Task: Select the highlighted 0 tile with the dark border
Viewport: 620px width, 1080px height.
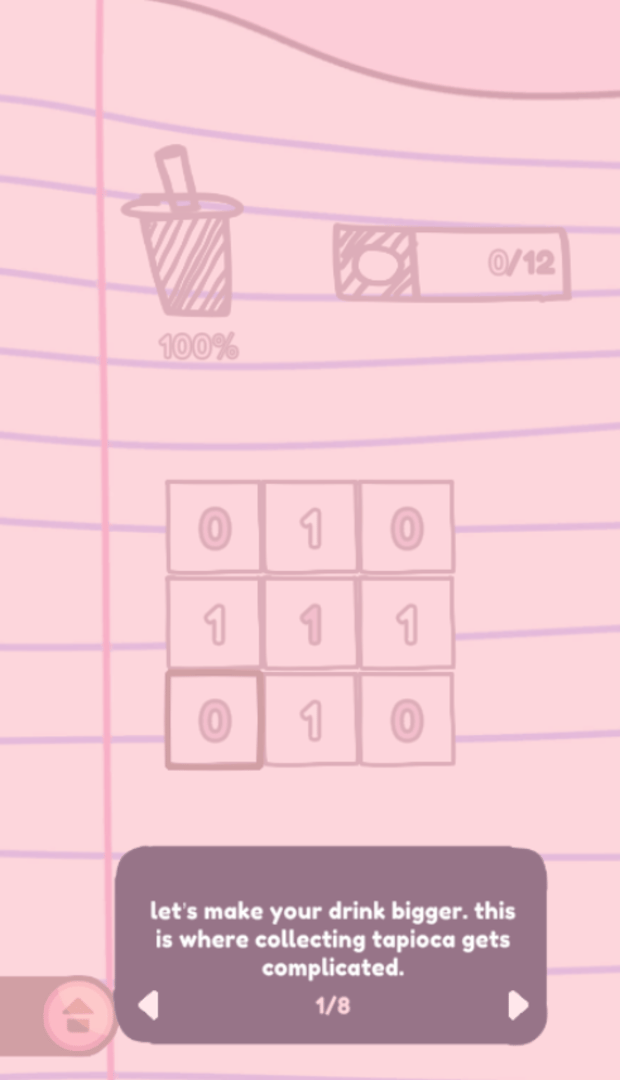Action: (214, 720)
